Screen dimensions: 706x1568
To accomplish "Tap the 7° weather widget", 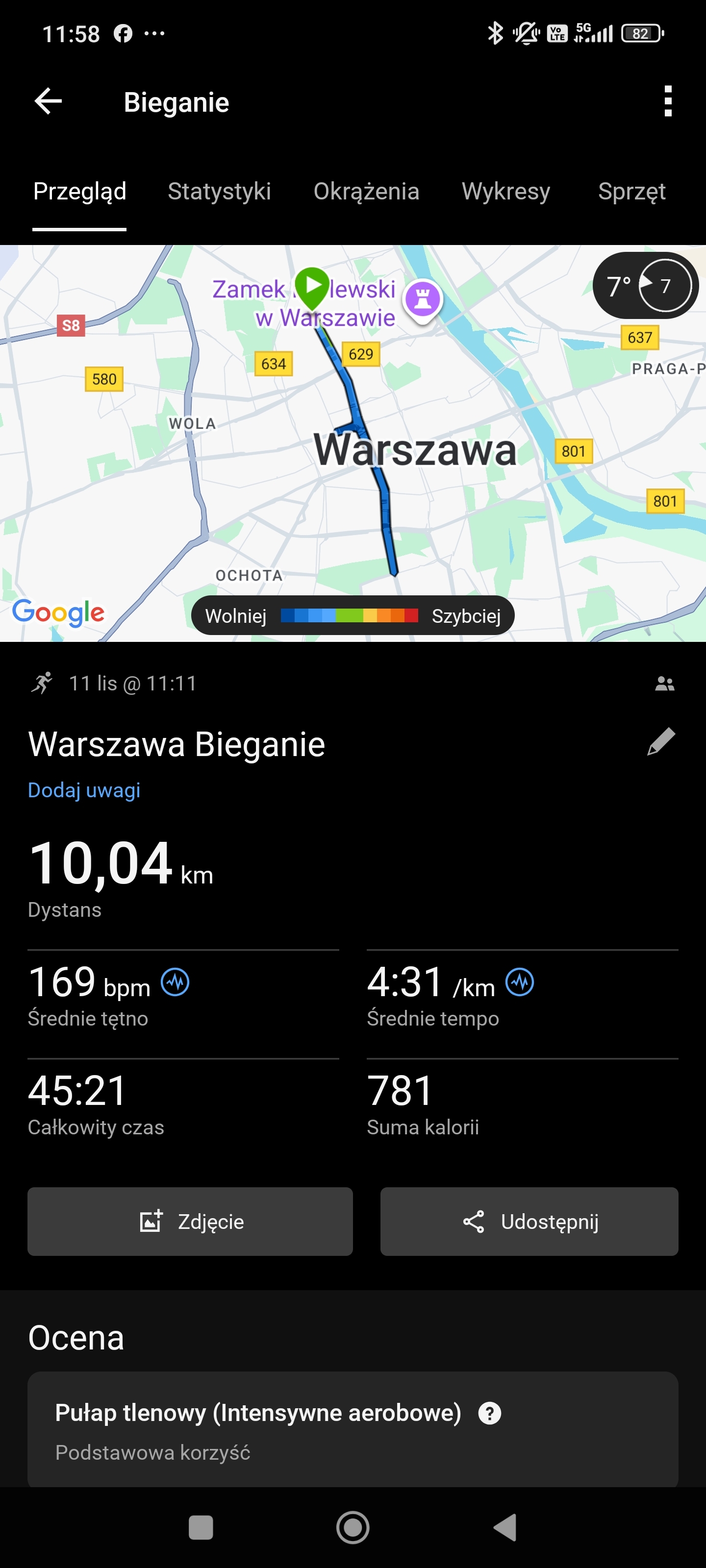I will (645, 286).
